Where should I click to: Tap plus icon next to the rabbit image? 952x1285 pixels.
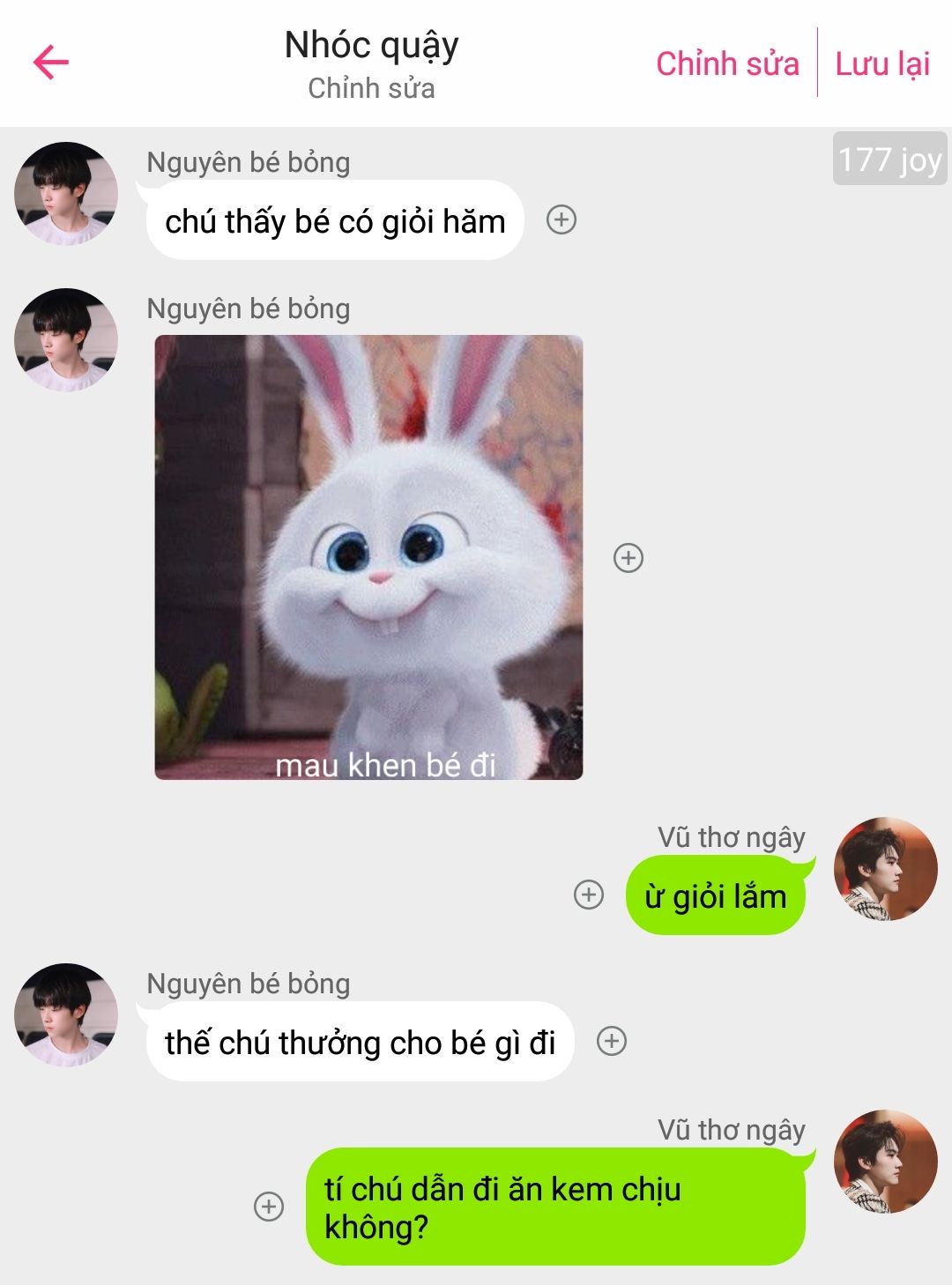click(628, 558)
